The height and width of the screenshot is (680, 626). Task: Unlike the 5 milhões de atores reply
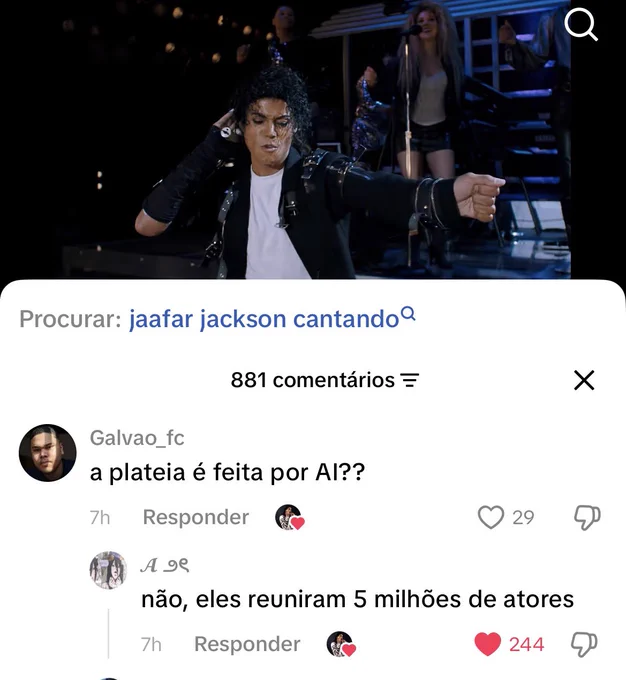[488, 644]
